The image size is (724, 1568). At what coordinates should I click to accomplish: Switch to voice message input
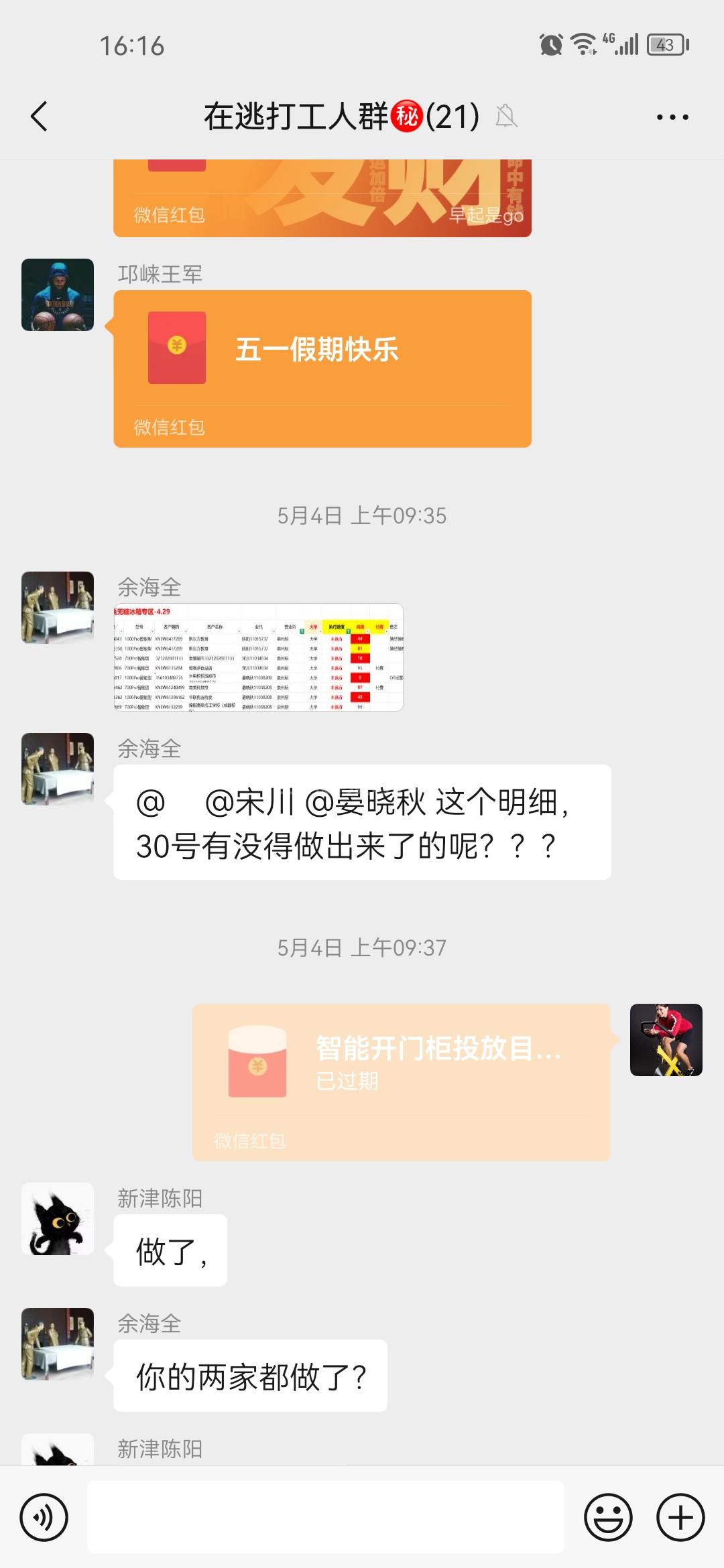coord(44,1517)
